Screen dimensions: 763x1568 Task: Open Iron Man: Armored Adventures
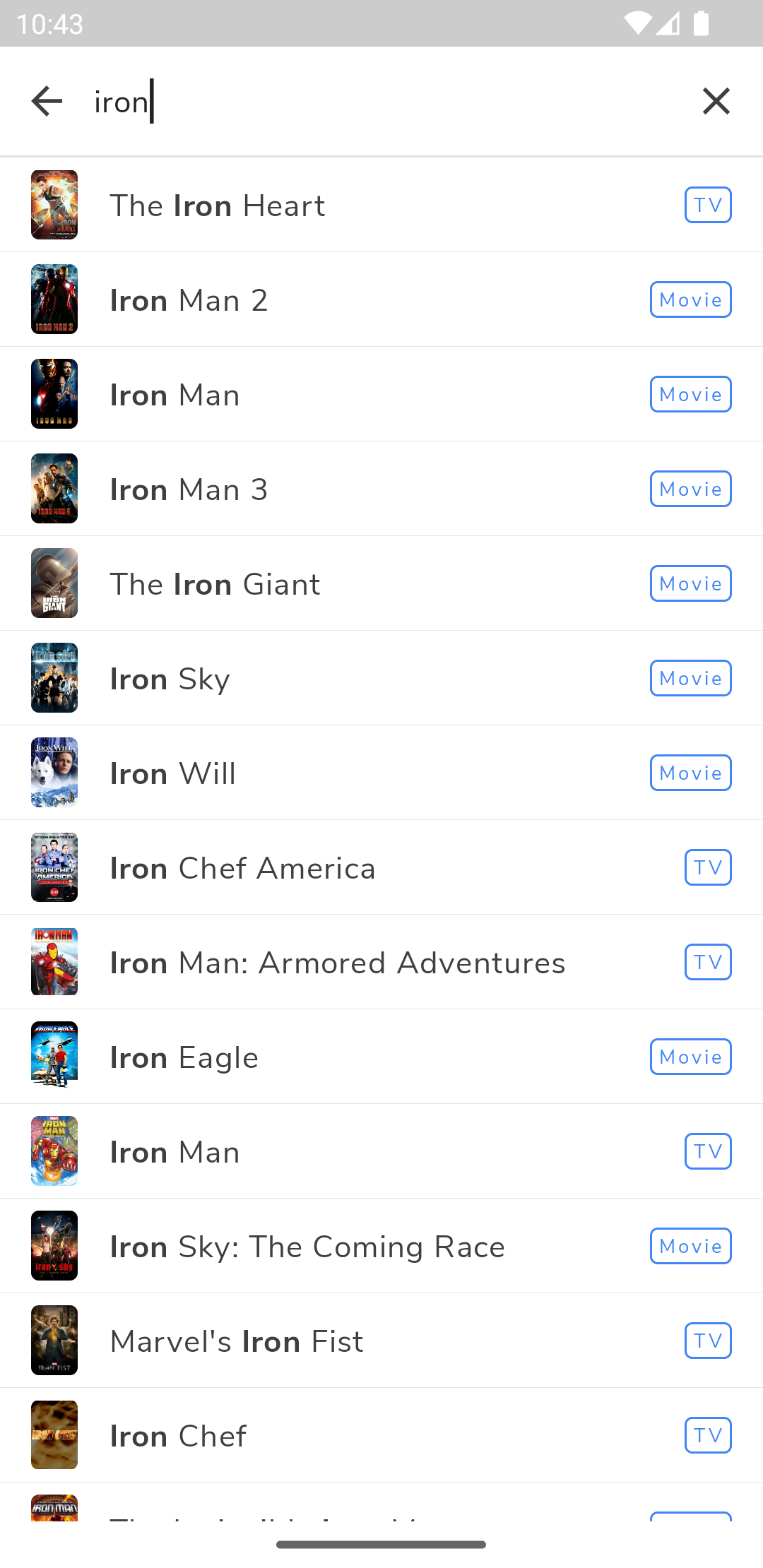click(381, 962)
